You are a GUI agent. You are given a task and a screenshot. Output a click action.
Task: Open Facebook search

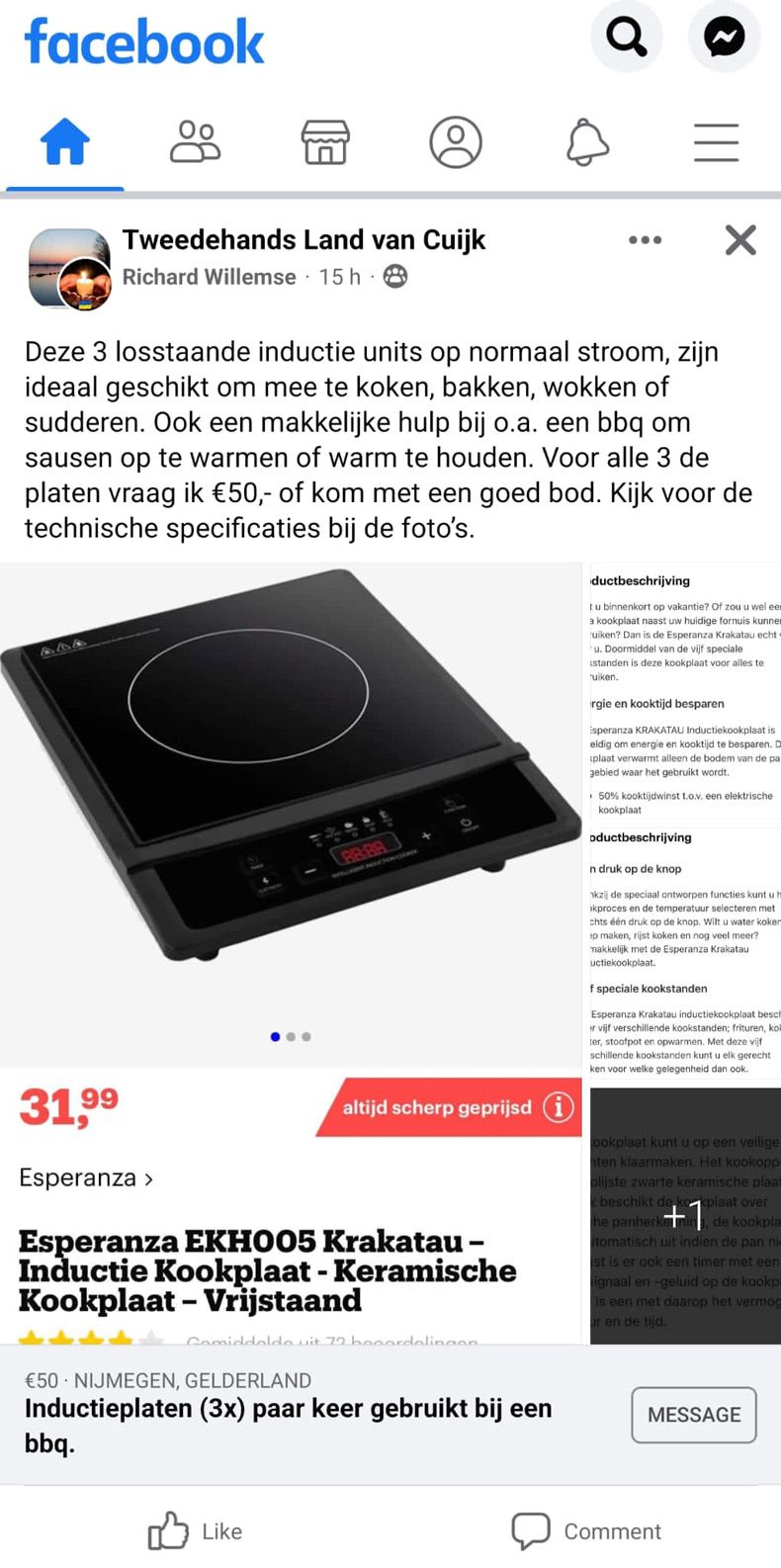[x=626, y=37]
